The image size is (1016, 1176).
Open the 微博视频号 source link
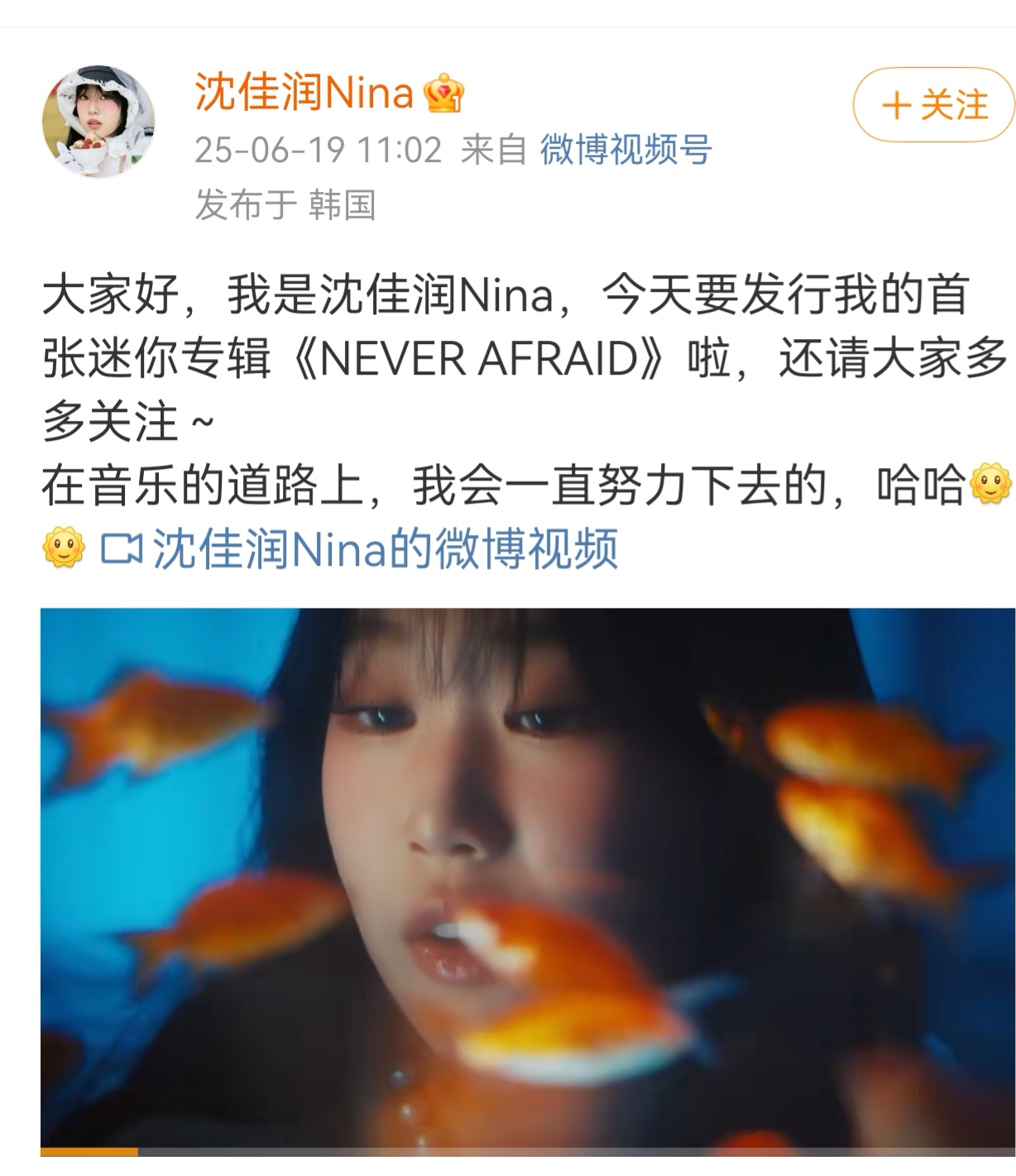[x=625, y=150]
